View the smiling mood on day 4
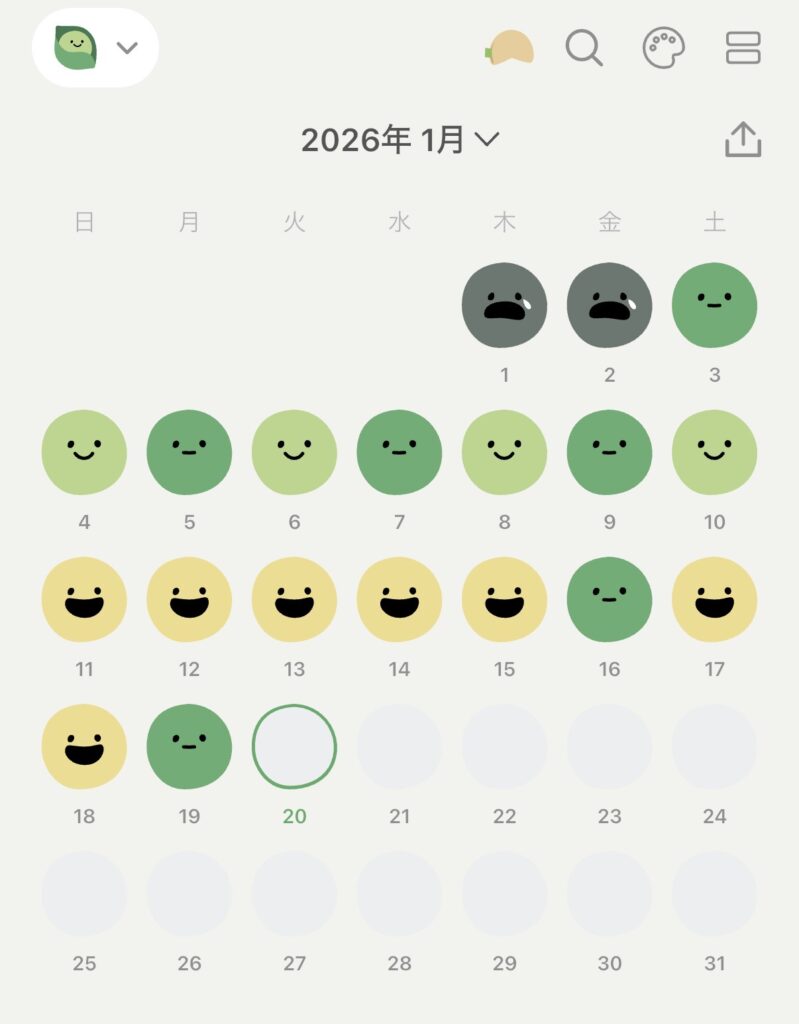799x1024 pixels. pyautogui.click(x=84, y=452)
